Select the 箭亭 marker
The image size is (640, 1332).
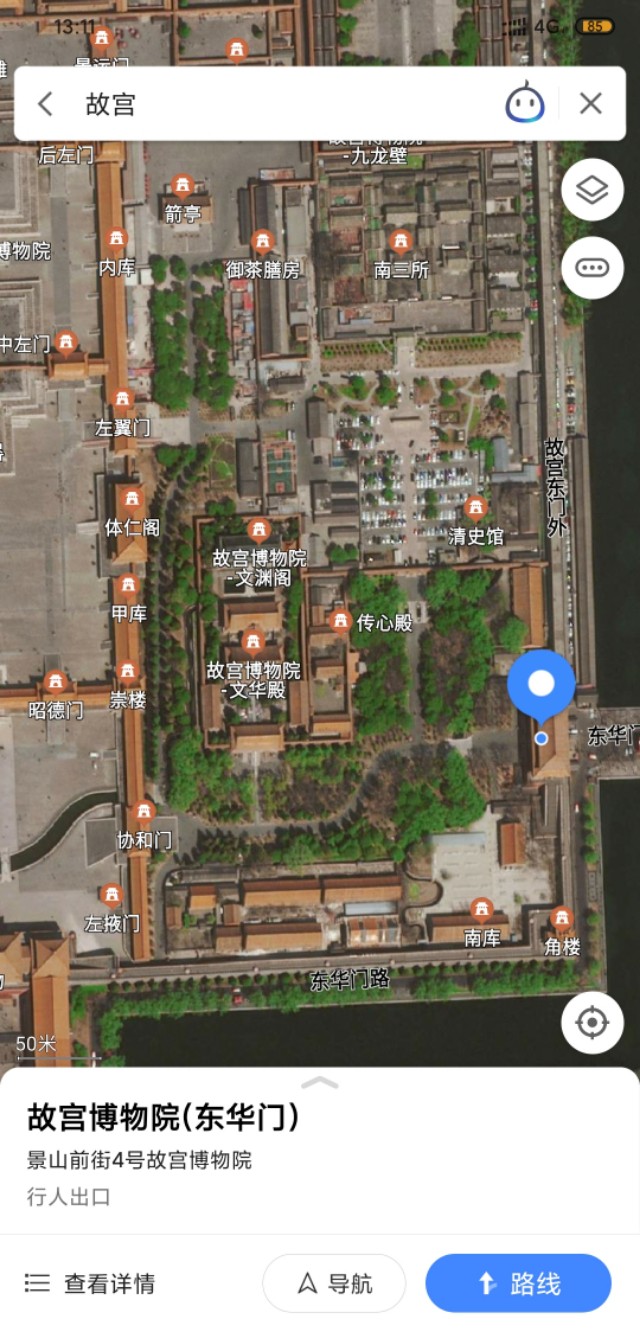click(182, 186)
